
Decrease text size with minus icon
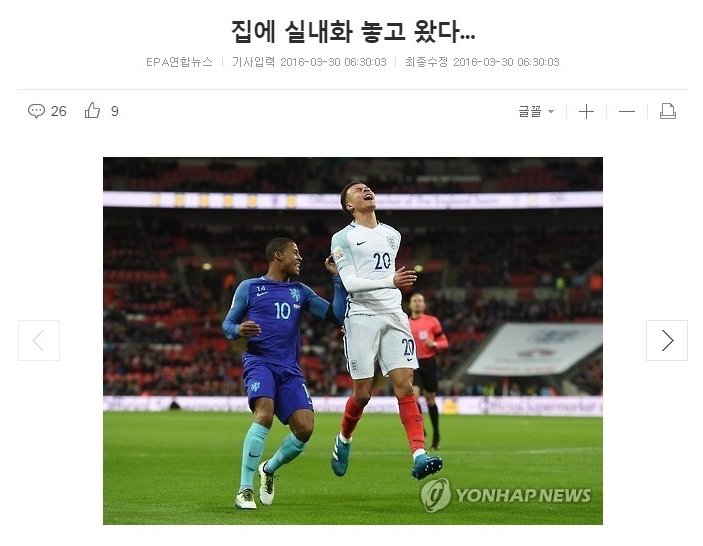coord(627,112)
